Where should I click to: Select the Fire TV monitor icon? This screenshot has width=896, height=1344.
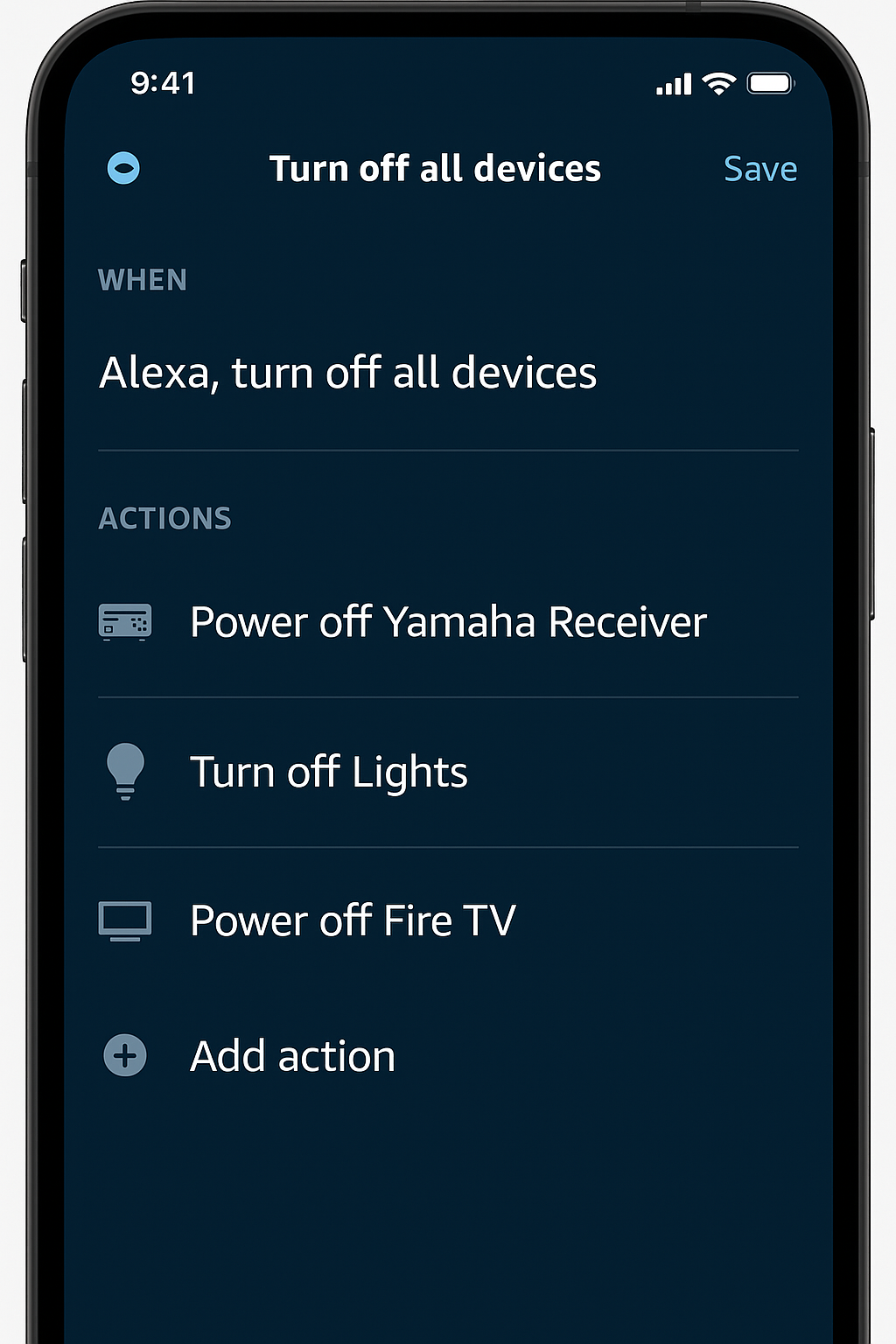[125, 920]
